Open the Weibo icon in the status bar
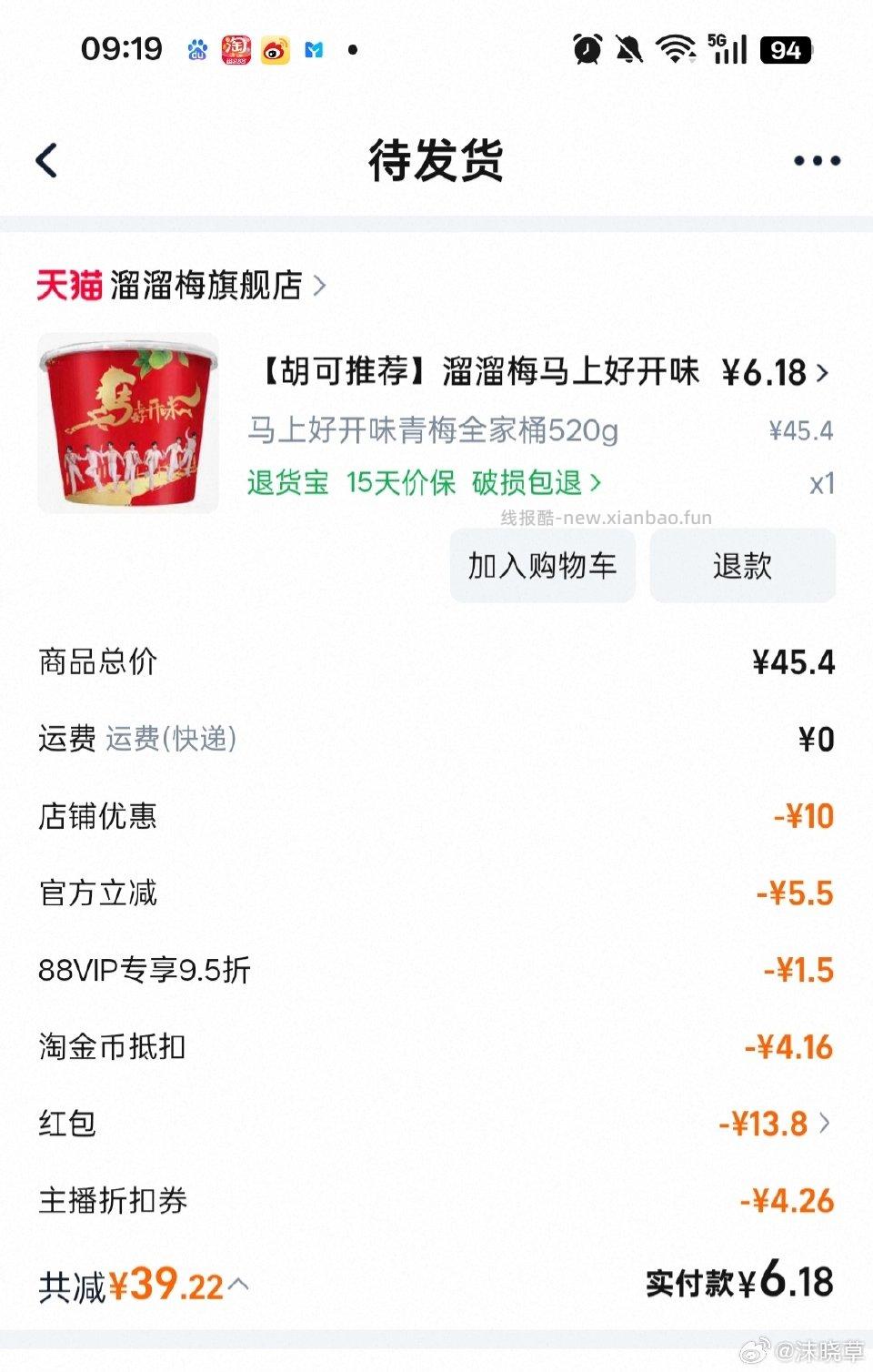 pyautogui.click(x=276, y=50)
